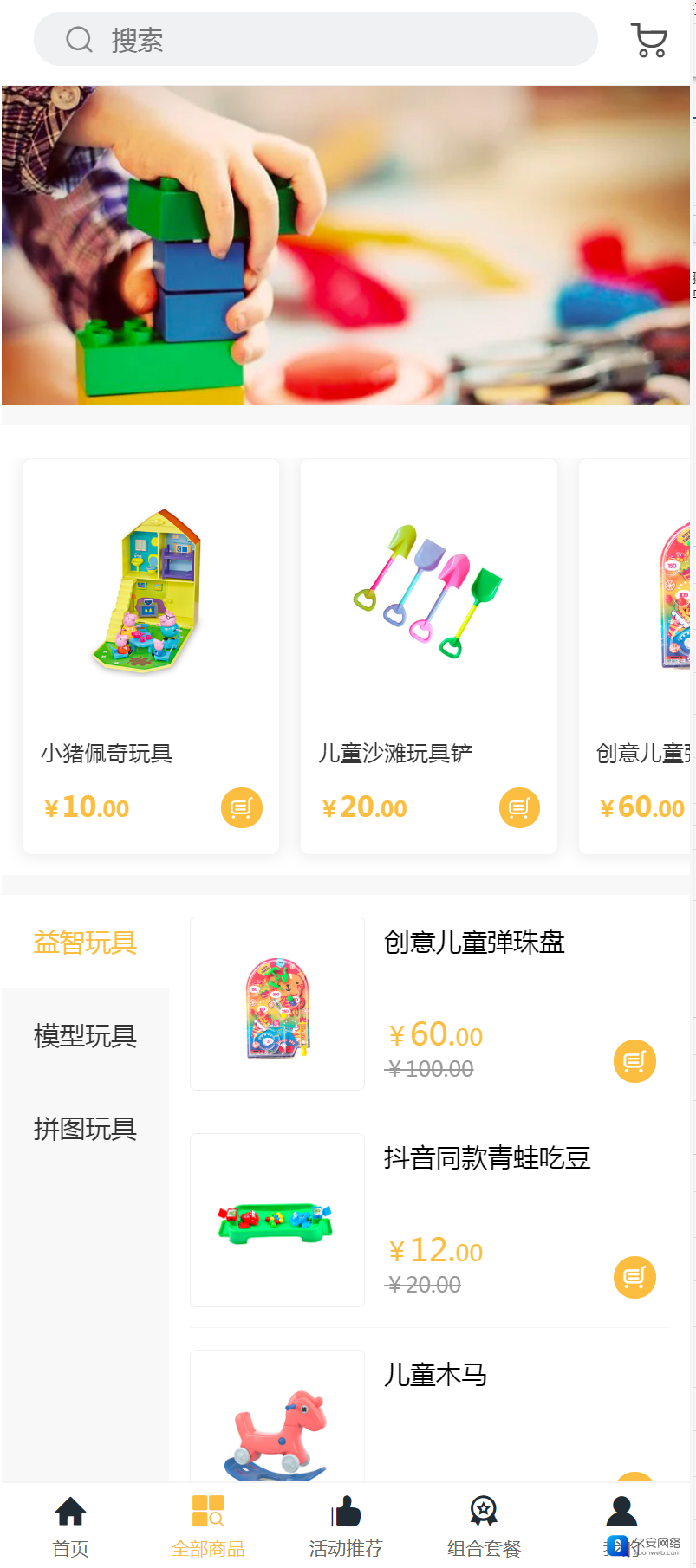Open the 搜索 search box

pos(315,40)
